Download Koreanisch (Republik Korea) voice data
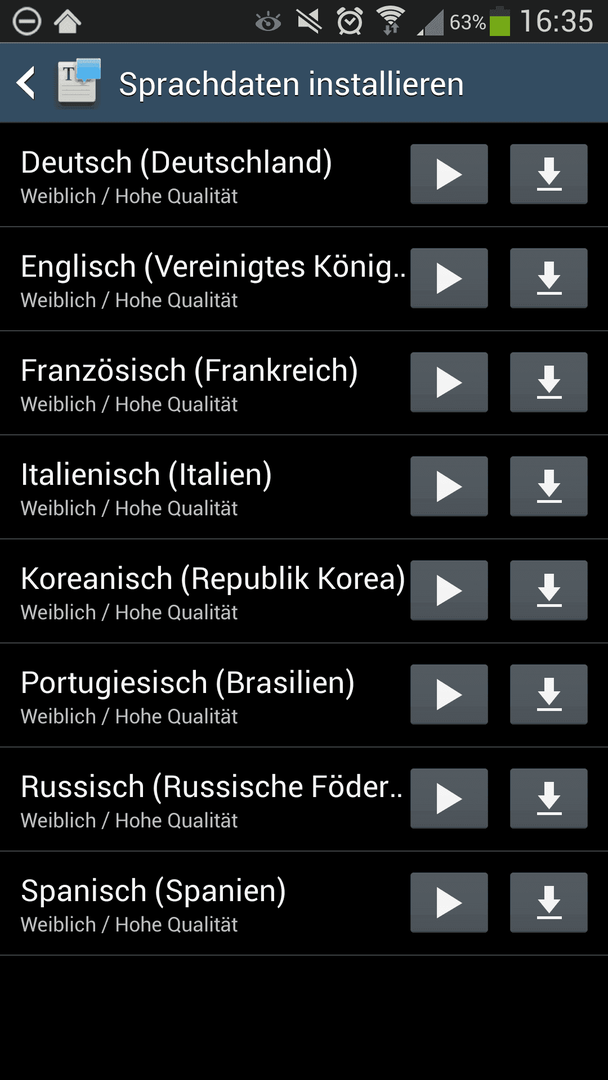Screen dimensions: 608x1080 549,590
